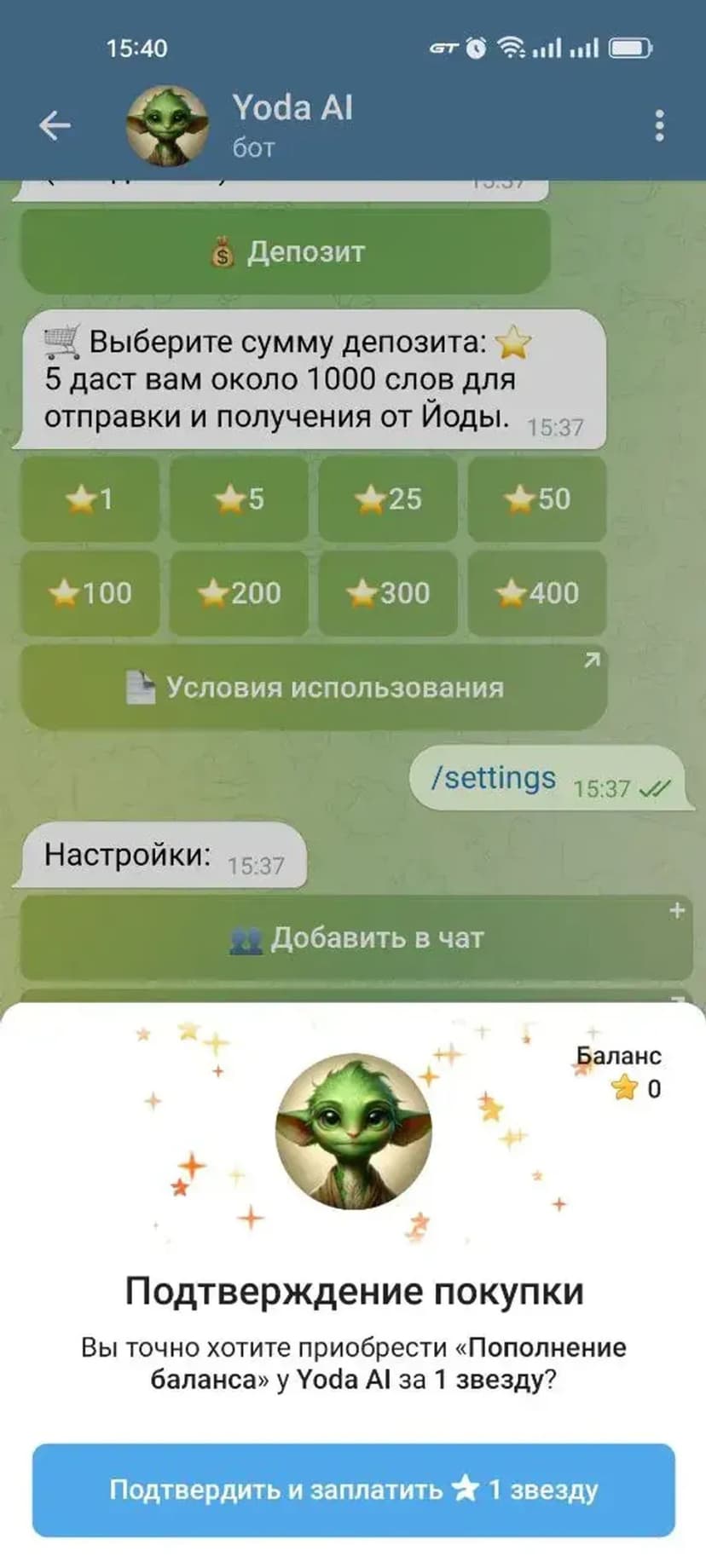Confirm and pay 1 star

[x=353, y=1490]
